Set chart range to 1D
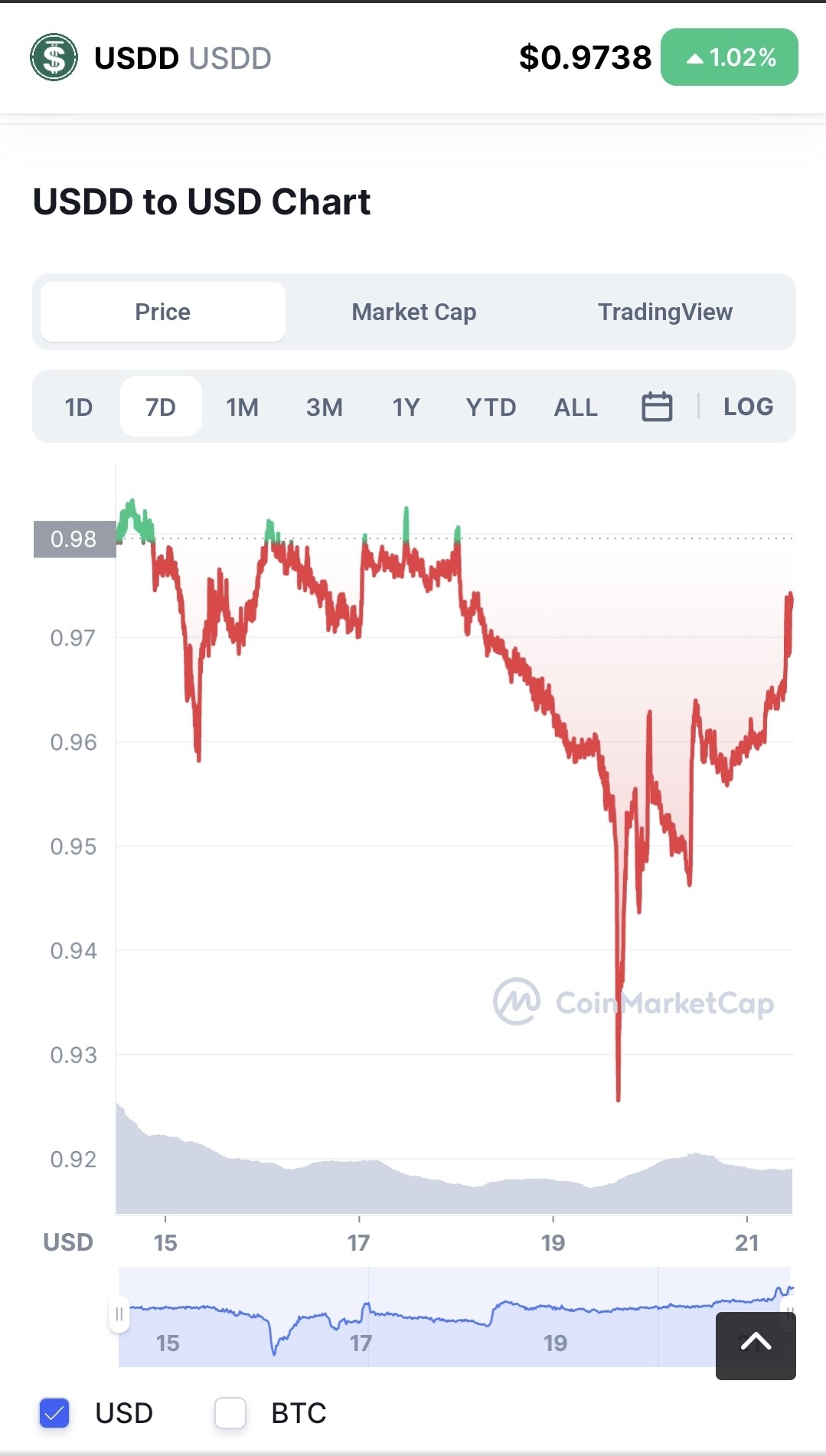Screen dimensions: 826x1456 [79, 407]
